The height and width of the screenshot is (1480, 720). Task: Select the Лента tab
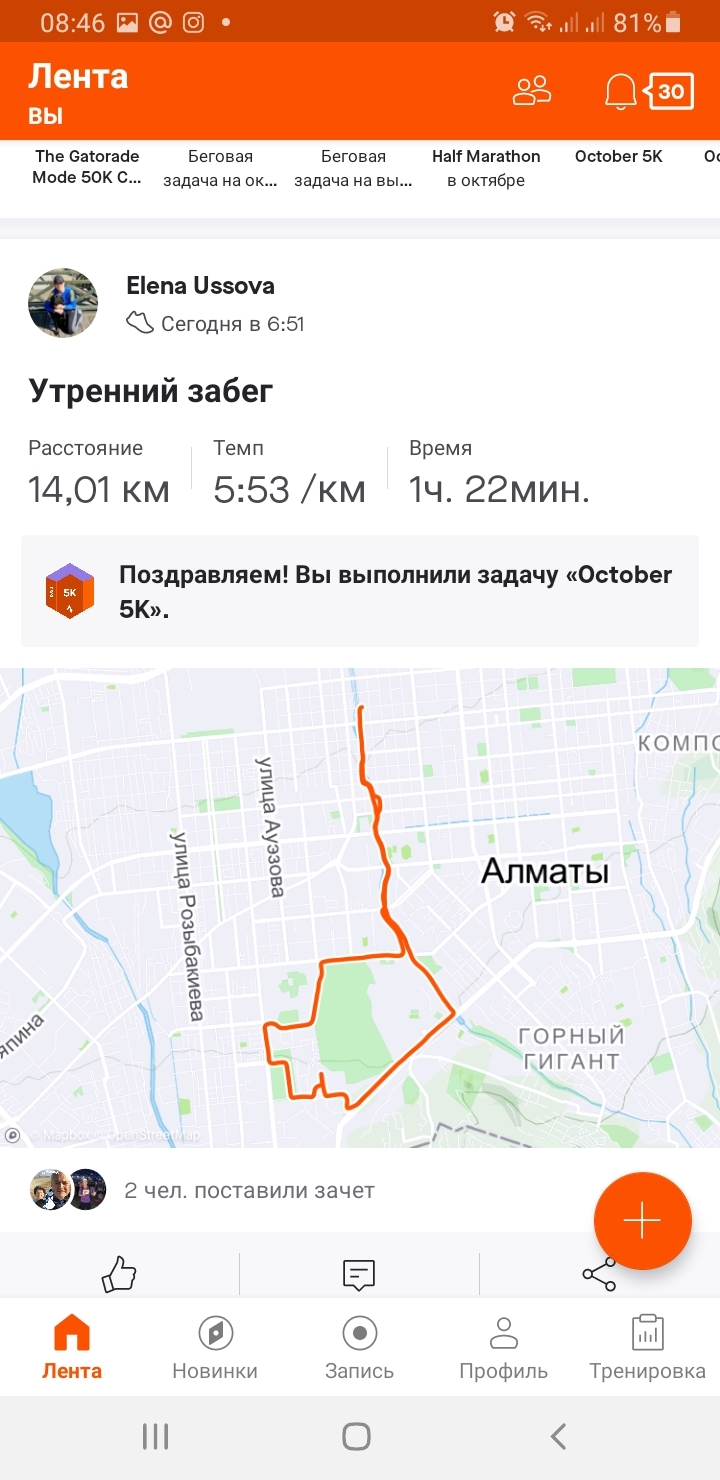point(71,1347)
